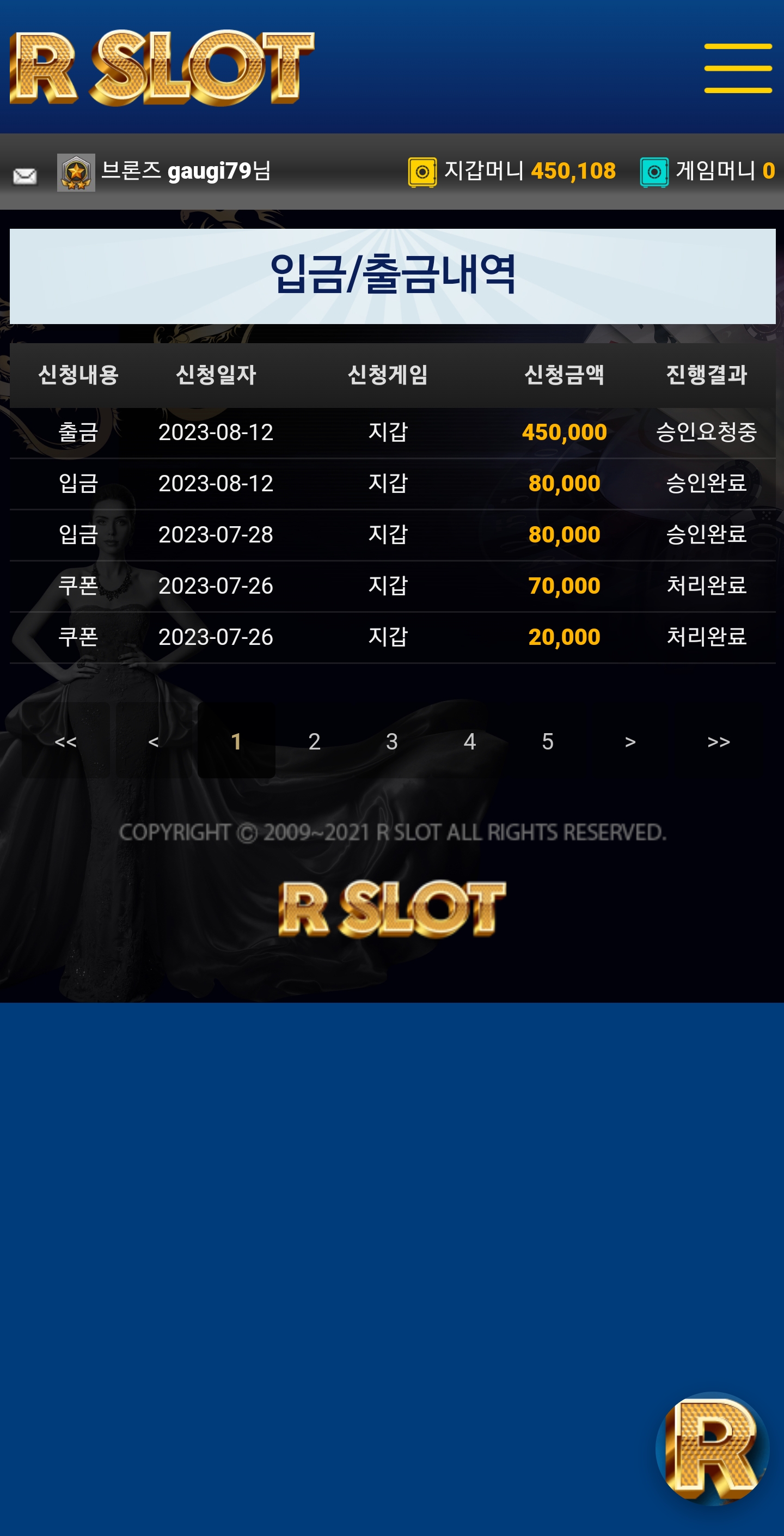Go to page 4

click(x=470, y=741)
